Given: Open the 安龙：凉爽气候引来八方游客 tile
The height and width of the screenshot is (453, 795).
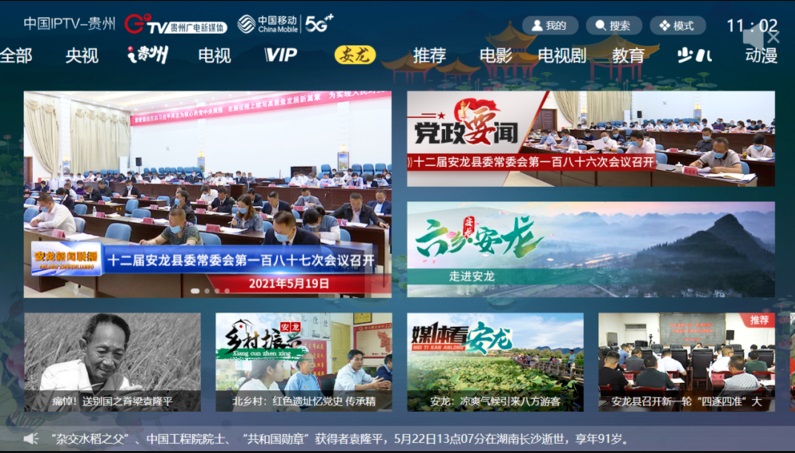Looking at the screenshot, I should [x=495, y=362].
